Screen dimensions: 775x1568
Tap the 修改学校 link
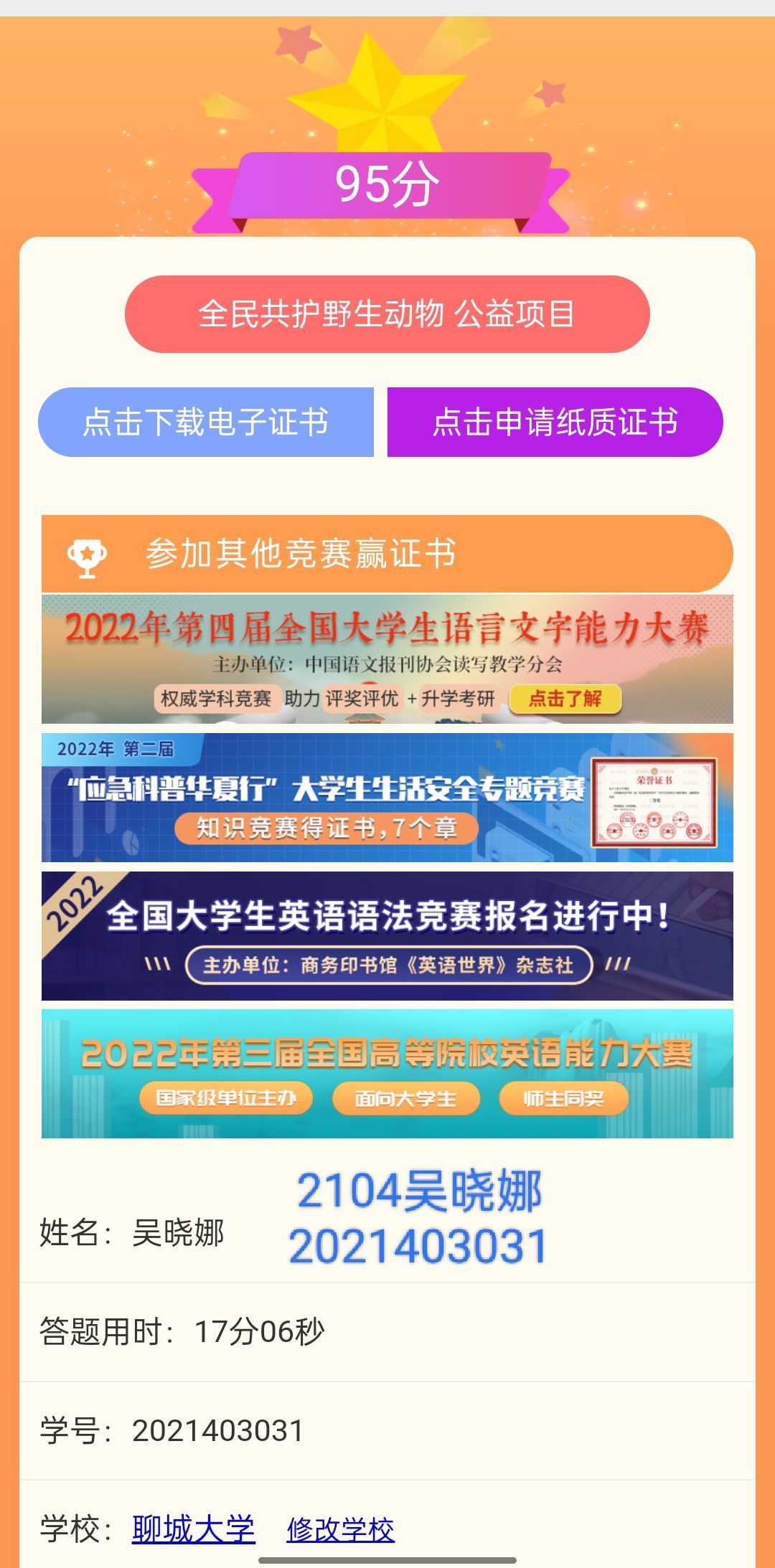340,1529
